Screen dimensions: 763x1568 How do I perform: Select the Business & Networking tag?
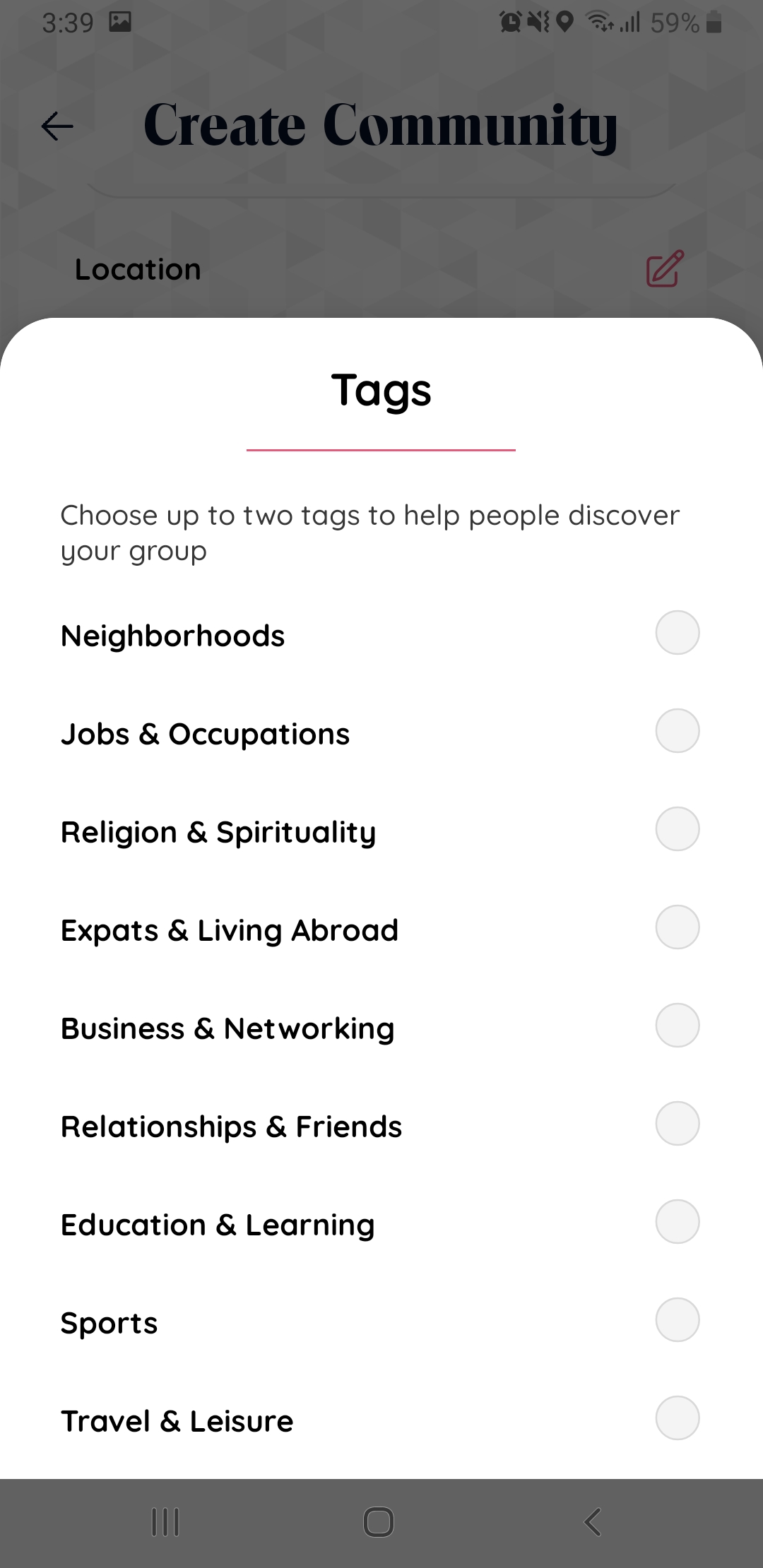click(x=677, y=1026)
